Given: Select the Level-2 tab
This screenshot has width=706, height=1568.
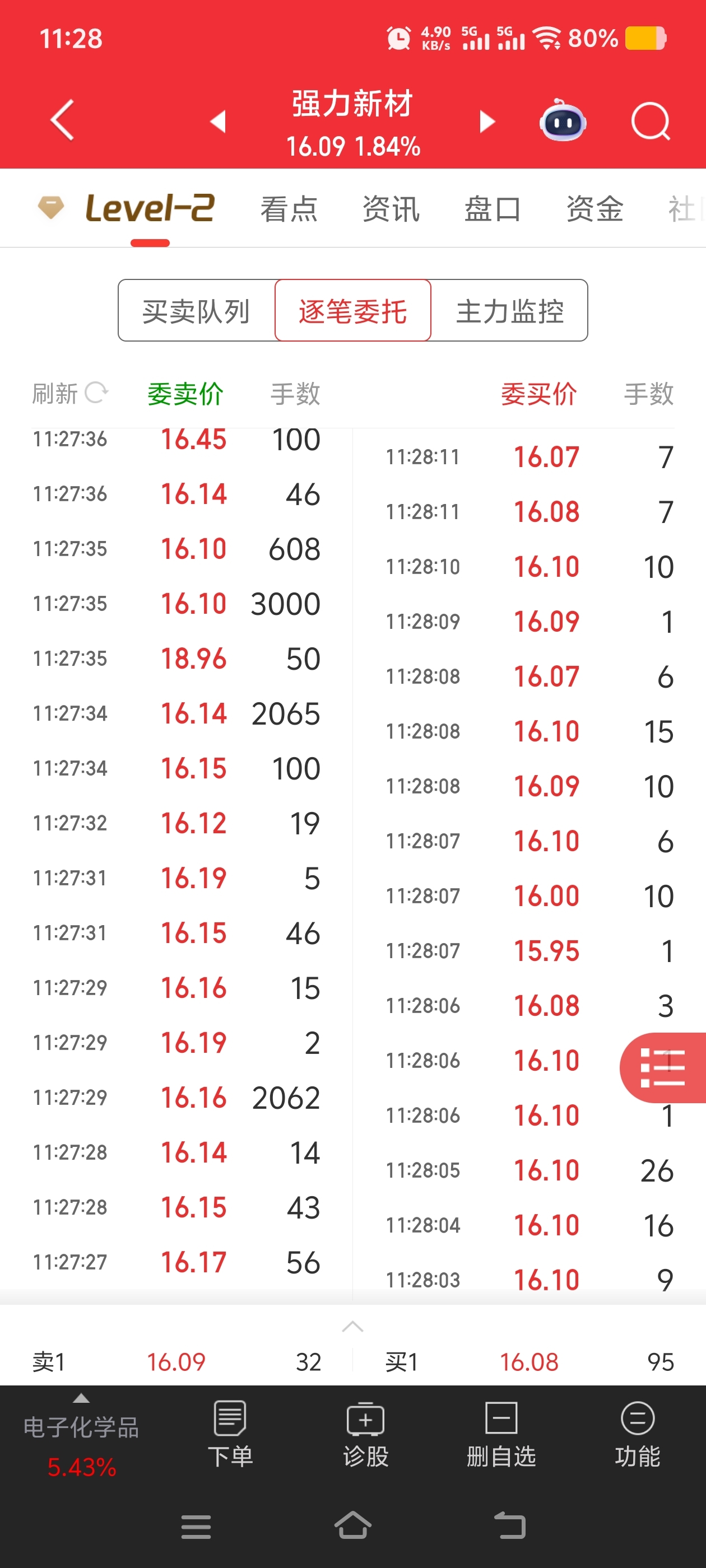Looking at the screenshot, I should (x=150, y=209).
